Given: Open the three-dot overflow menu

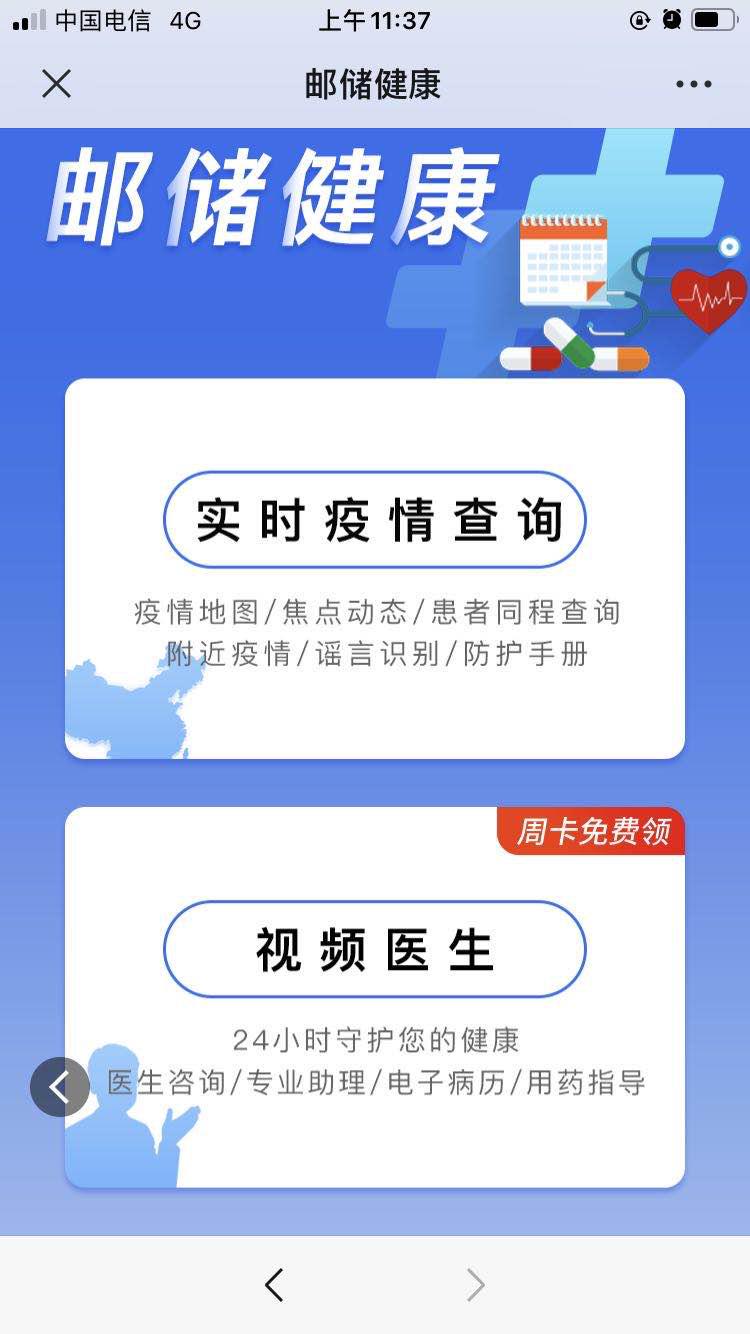Looking at the screenshot, I should pos(693,84).
